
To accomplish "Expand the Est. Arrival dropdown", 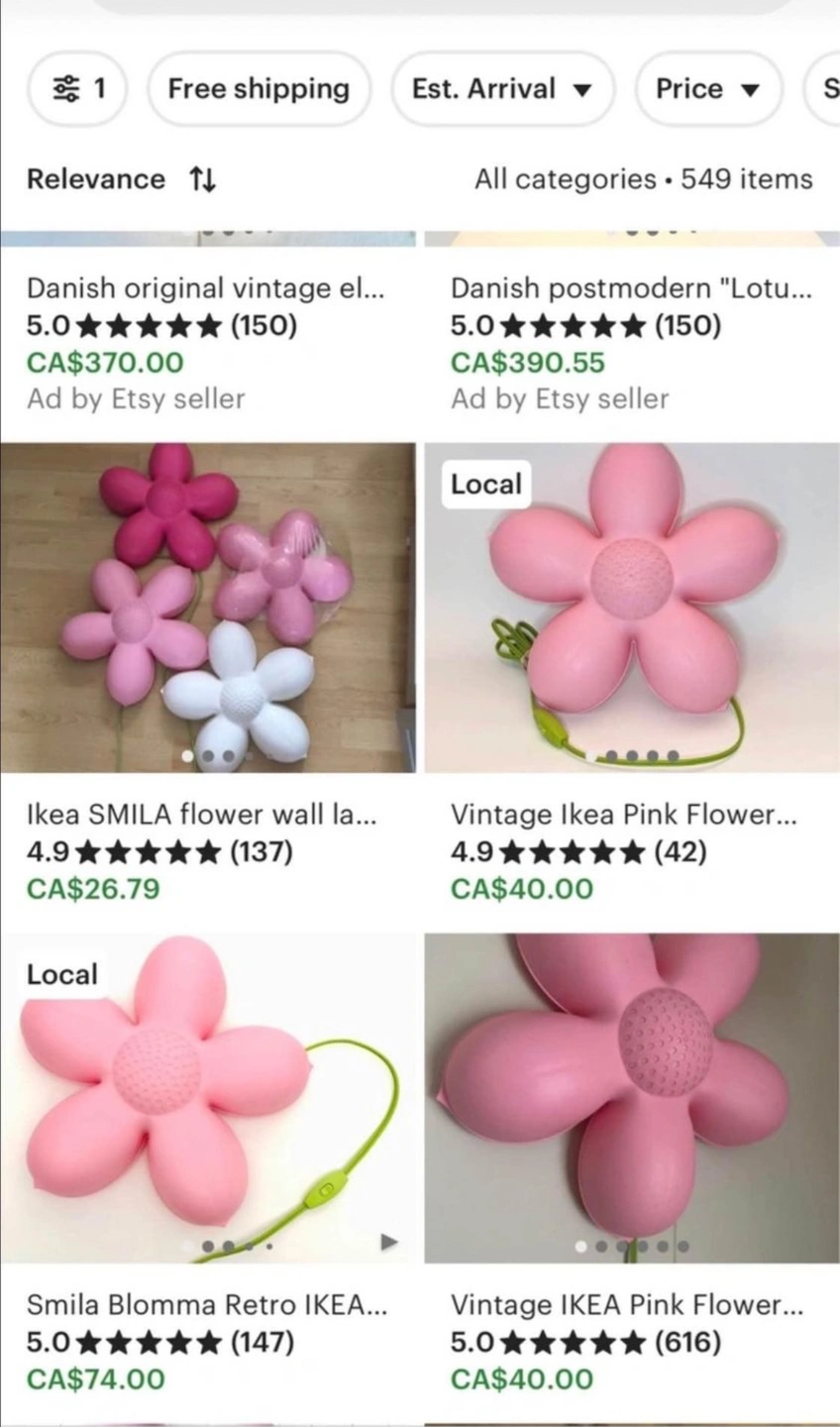I will [x=502, y=89].
